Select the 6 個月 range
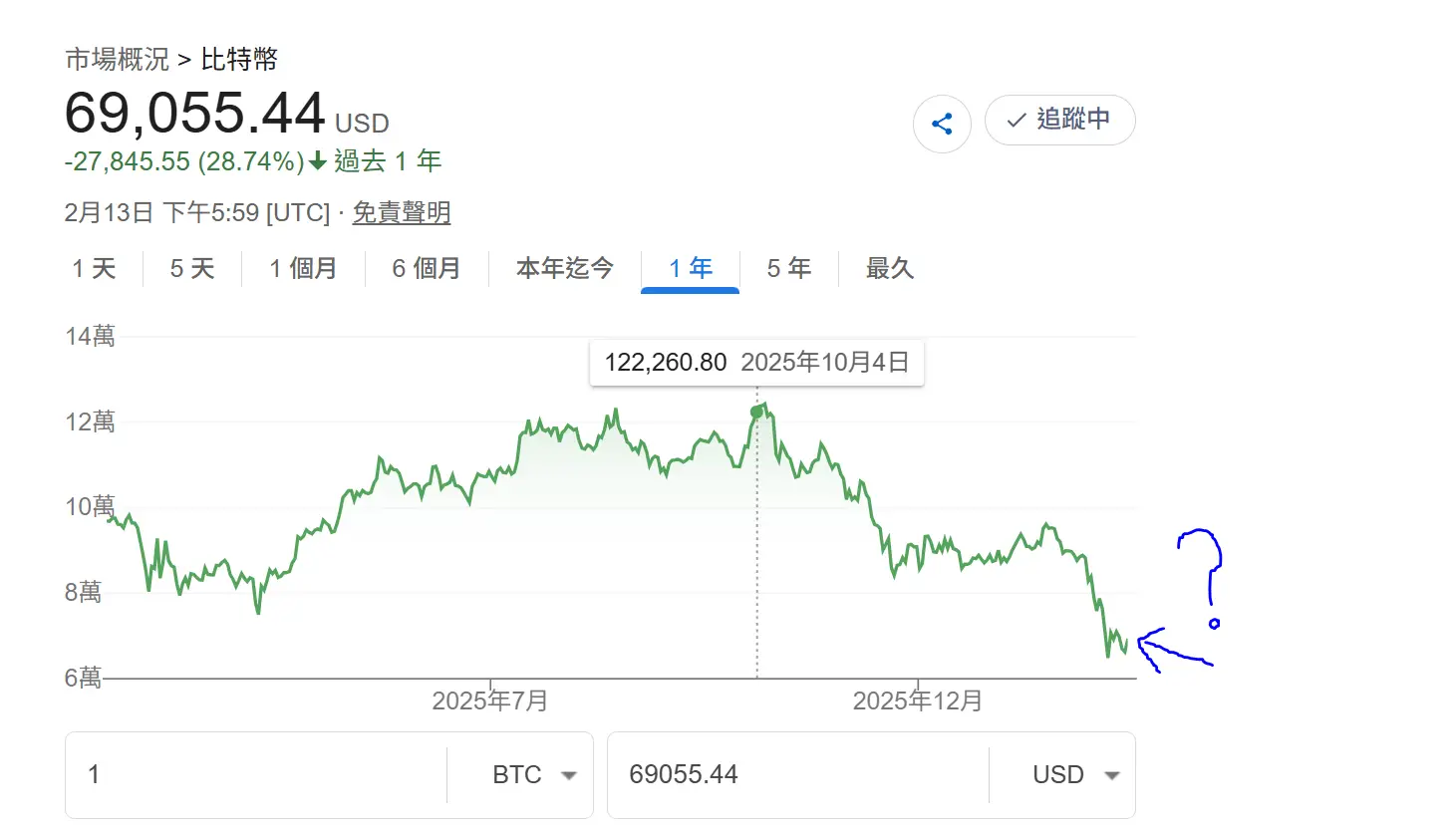The width and height of the screenshot is (1456, 837). click(426, 268)
